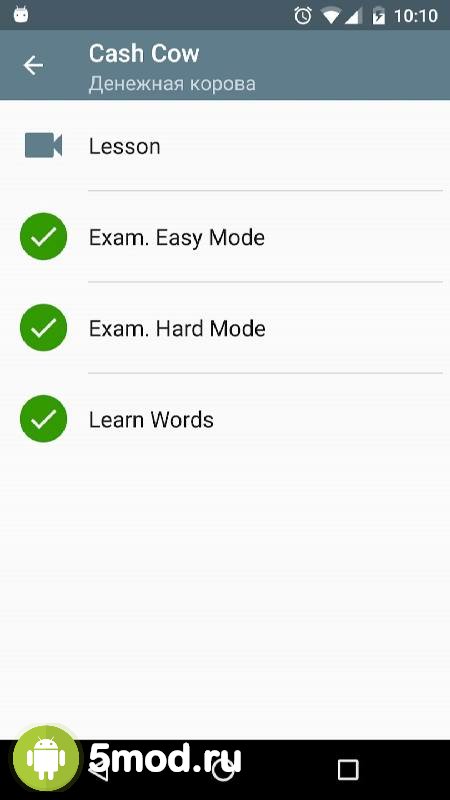Open the Lesson video row
Image resolution: width=450 pixels, height=800 pixels.
(x=225, y=146)
